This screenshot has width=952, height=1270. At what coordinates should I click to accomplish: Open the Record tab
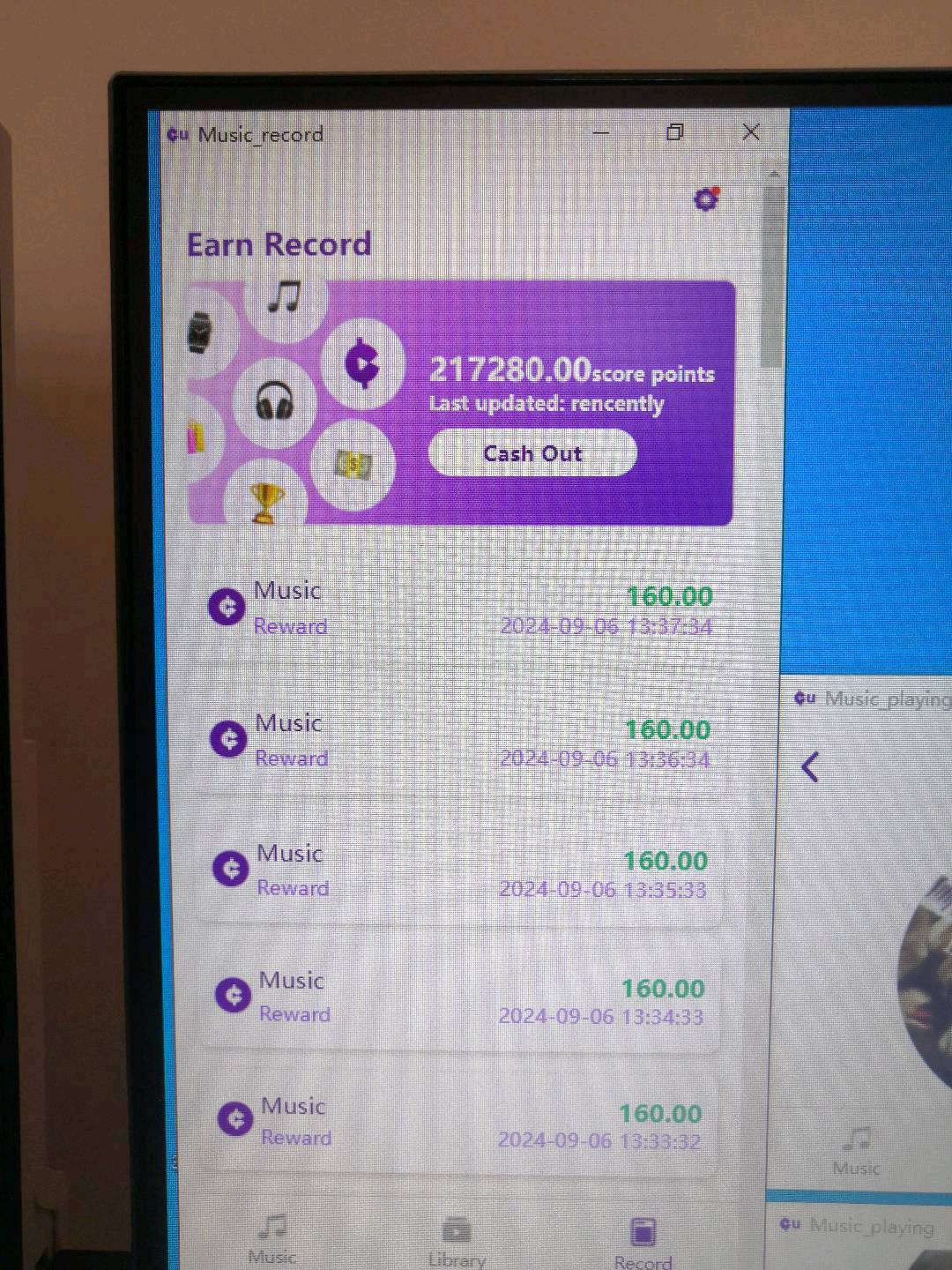click(643, 1242)
